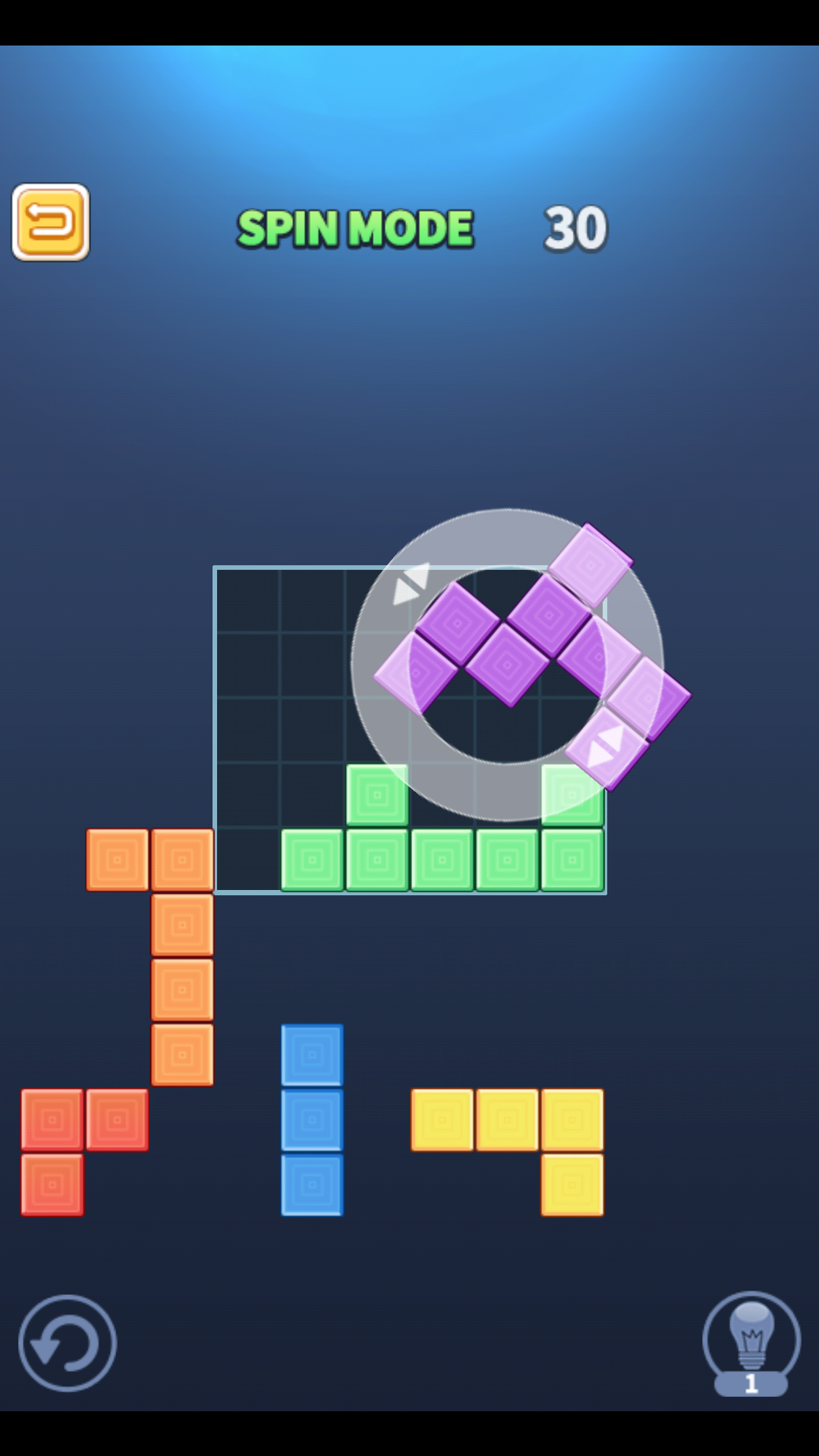This screenshot has width=819, height=1456.
Task: Select the blue vertical three-block piece
Action: click(312, 1120)
